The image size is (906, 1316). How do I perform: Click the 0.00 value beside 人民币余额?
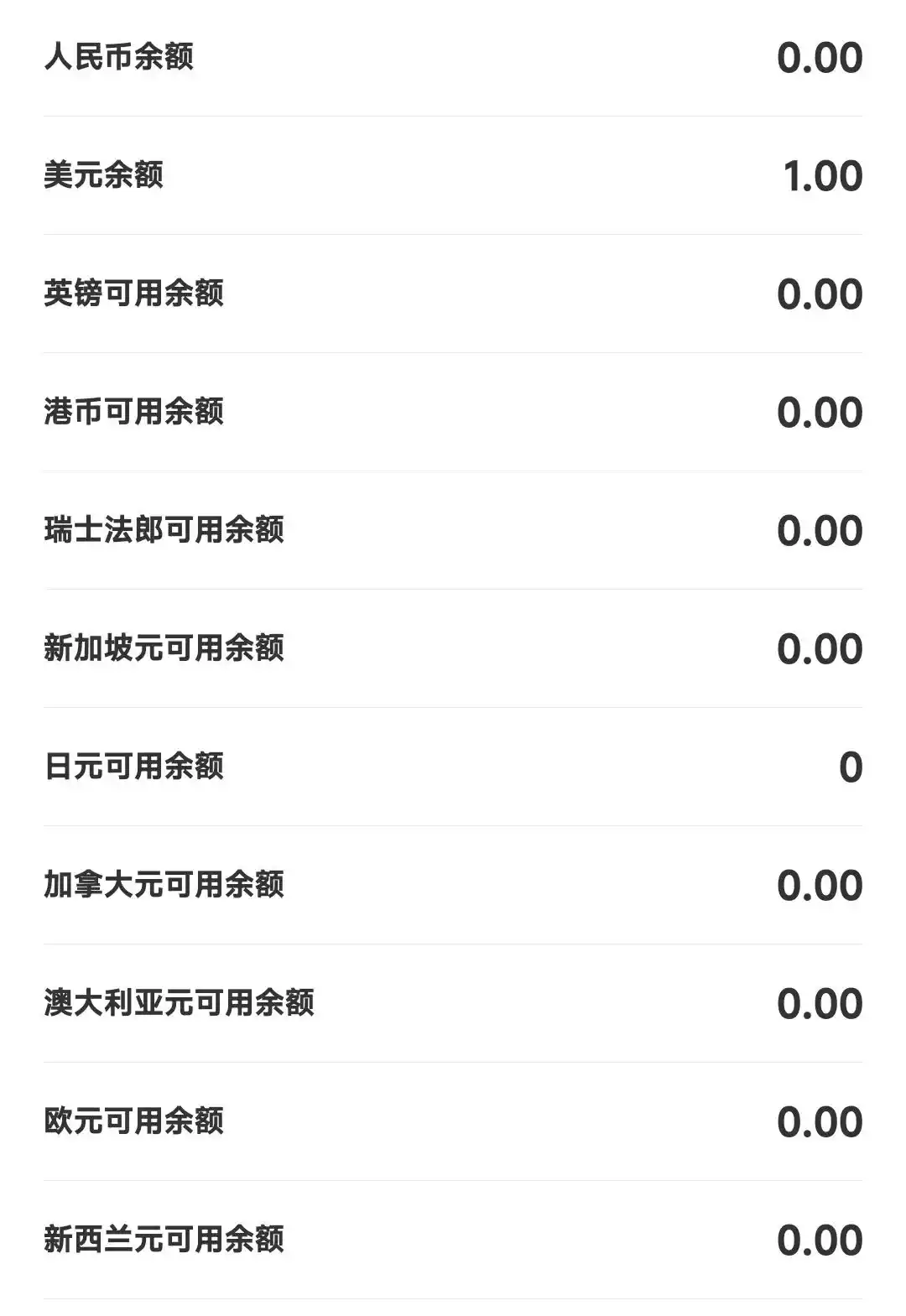[818, 55]
